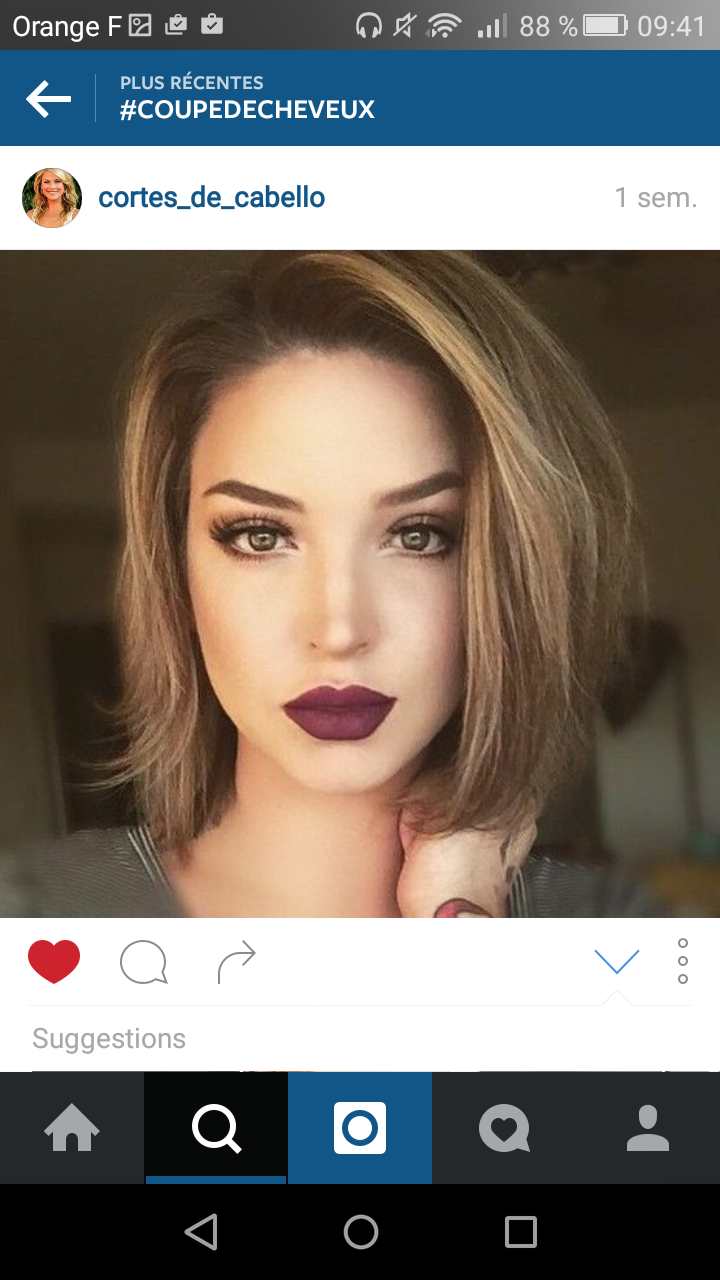720x1280 pixels.
Task: Tap the system back button
Action: point(201,1232)
